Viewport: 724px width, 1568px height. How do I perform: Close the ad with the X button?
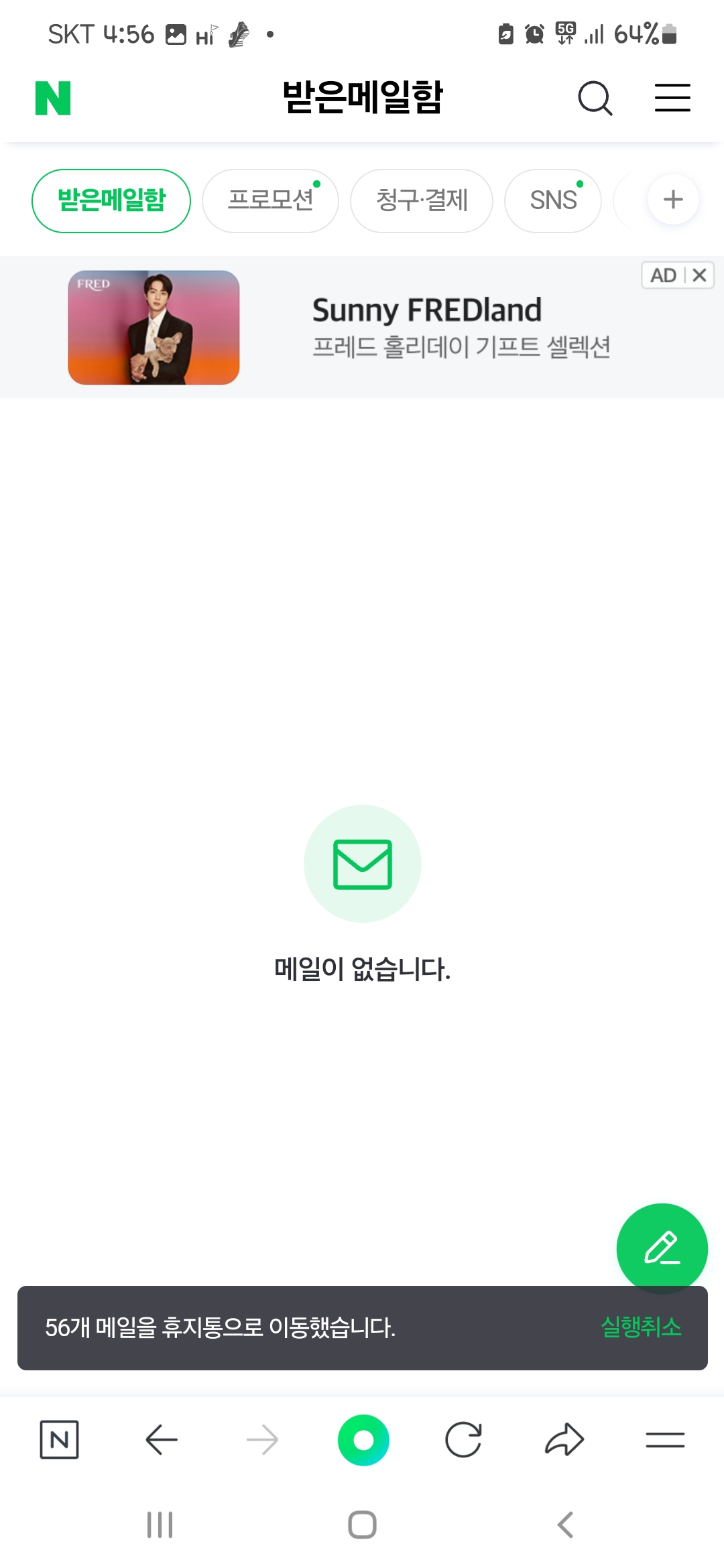point(699,275)
